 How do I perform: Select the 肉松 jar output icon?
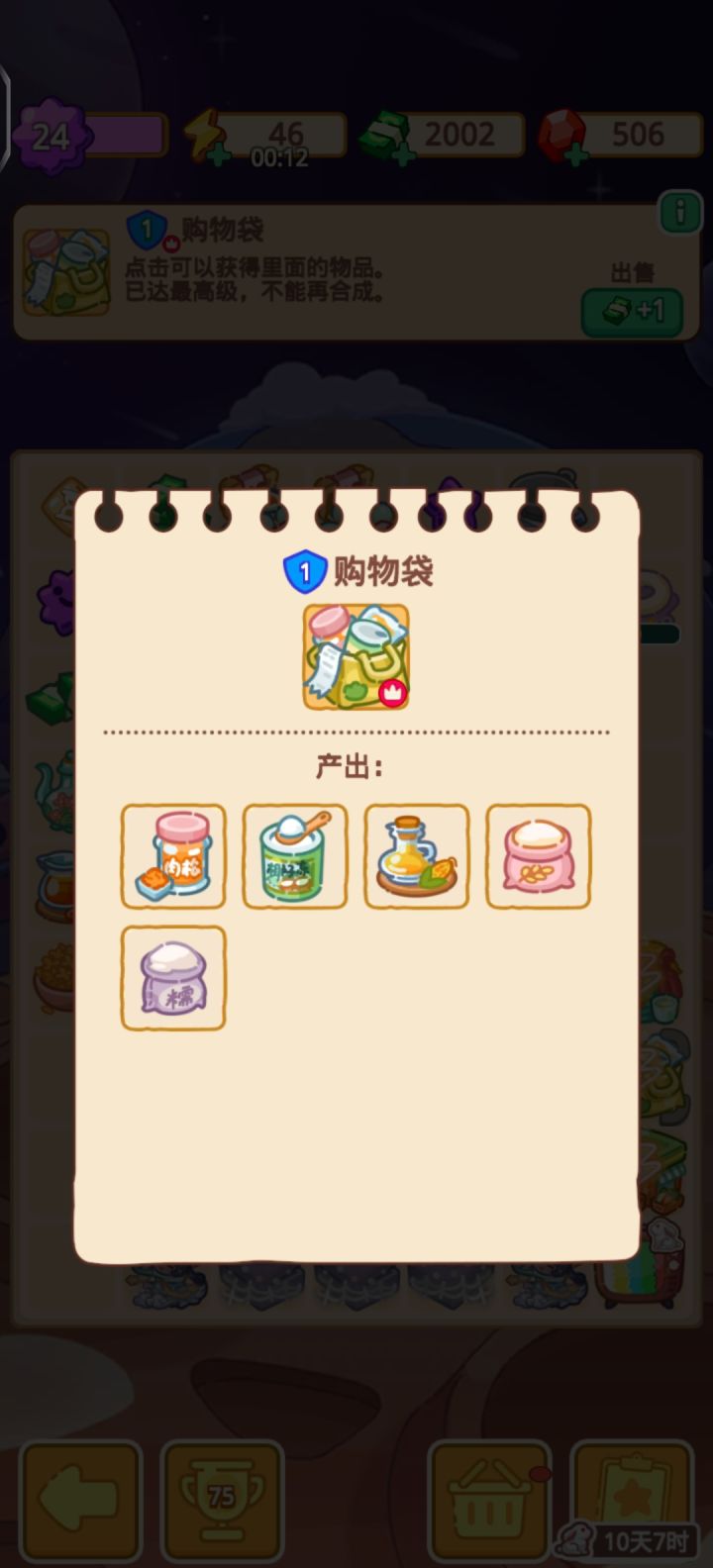pyautogui.click(x=173, y=855)
